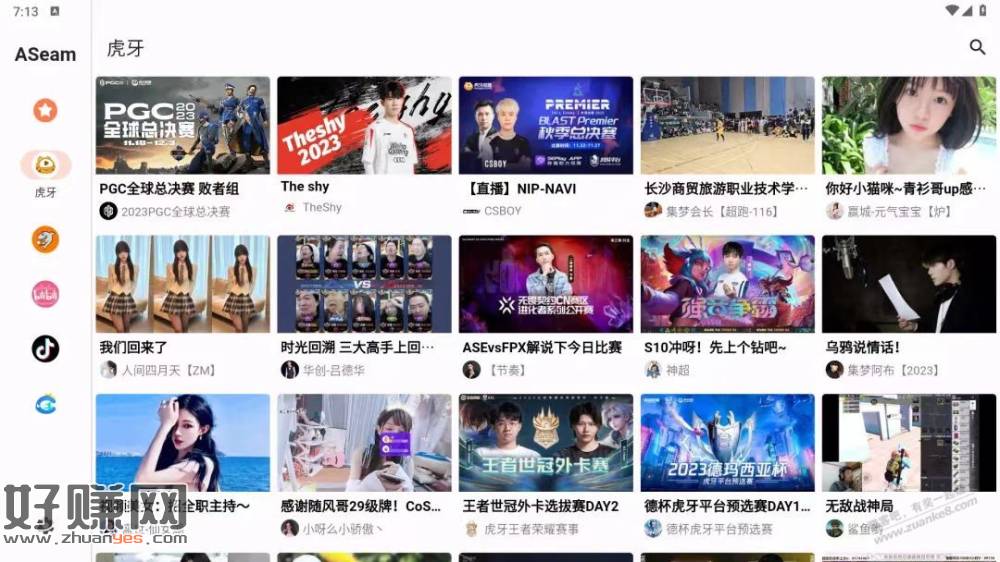
Task: Switch to the TikTok/Douyin platform icon
Action: (45, 348)
